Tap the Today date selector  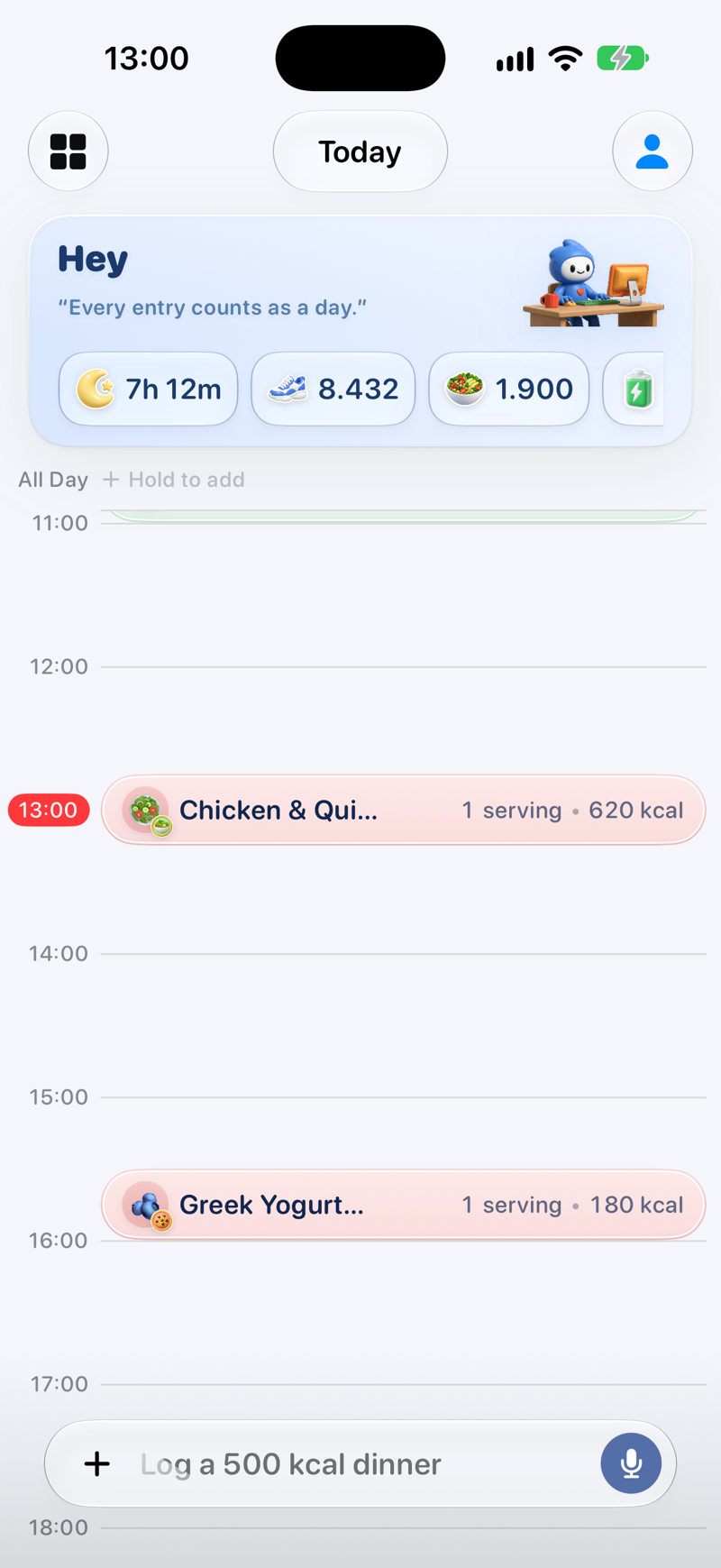pyautogui.click(x=360, y=151)
